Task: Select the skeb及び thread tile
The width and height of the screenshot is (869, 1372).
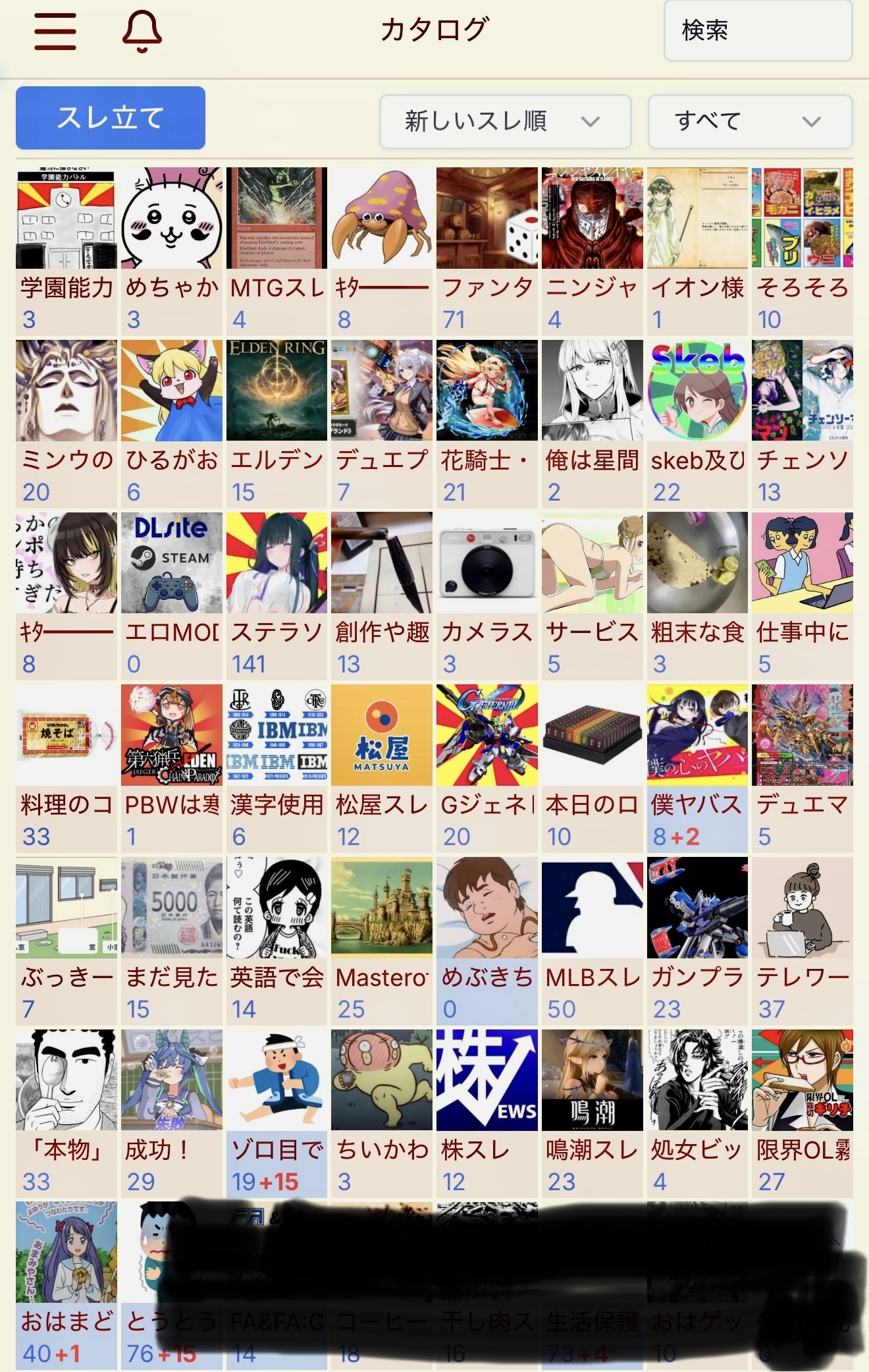Action: 697,423
